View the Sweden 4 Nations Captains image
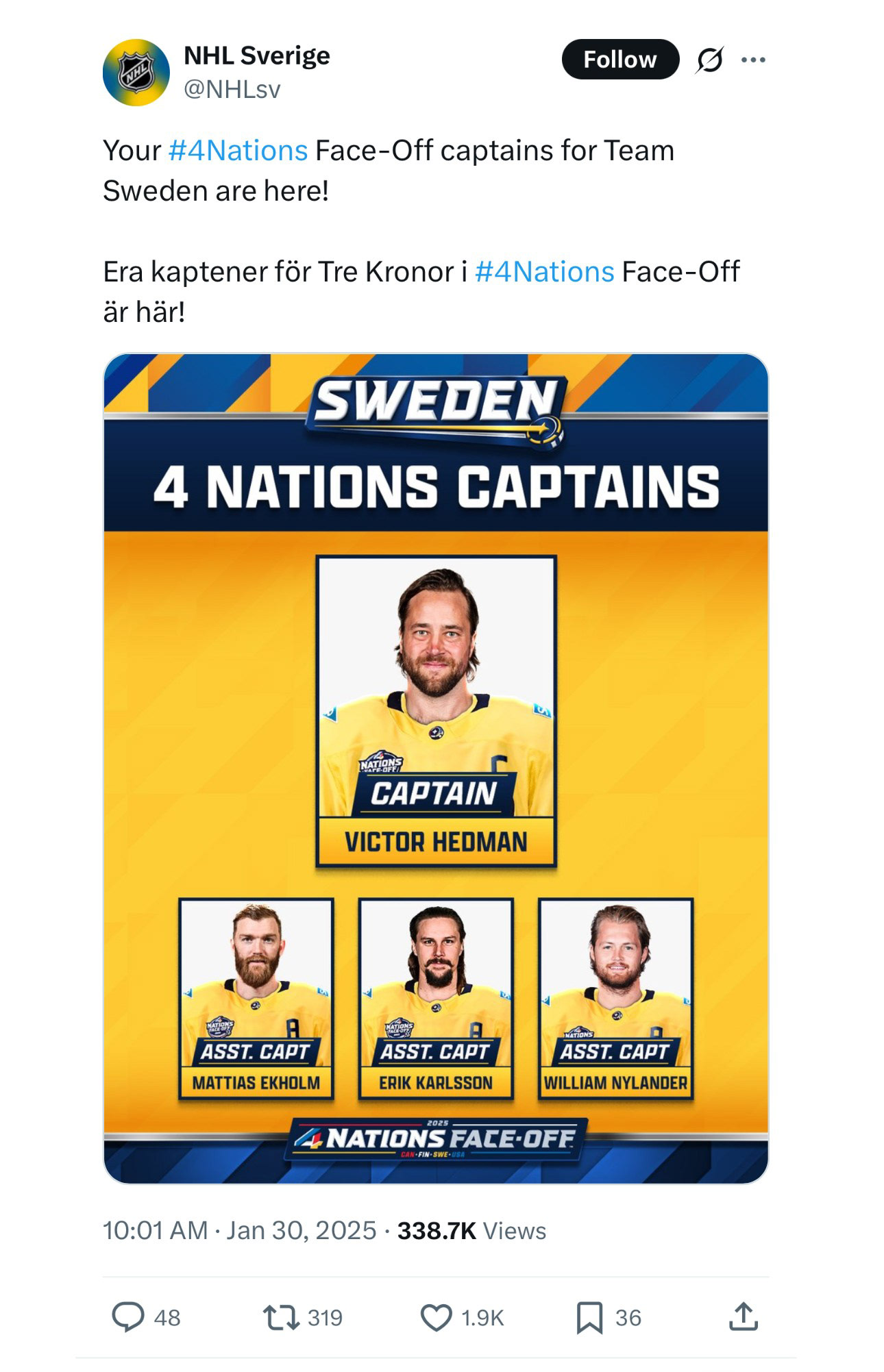This screenshot has width=884, height=1372. coord(436,767)
